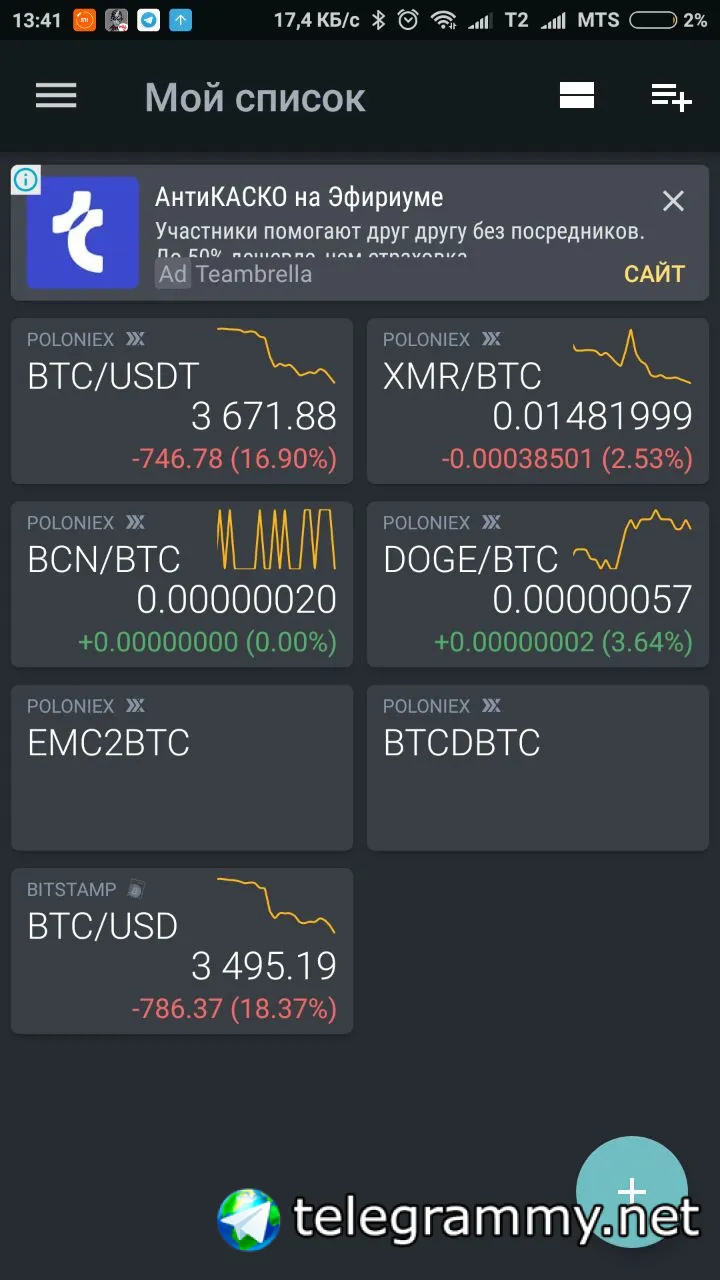
Task: Open the XMR/BTC ticker card
Action: [x=538, y=401]
